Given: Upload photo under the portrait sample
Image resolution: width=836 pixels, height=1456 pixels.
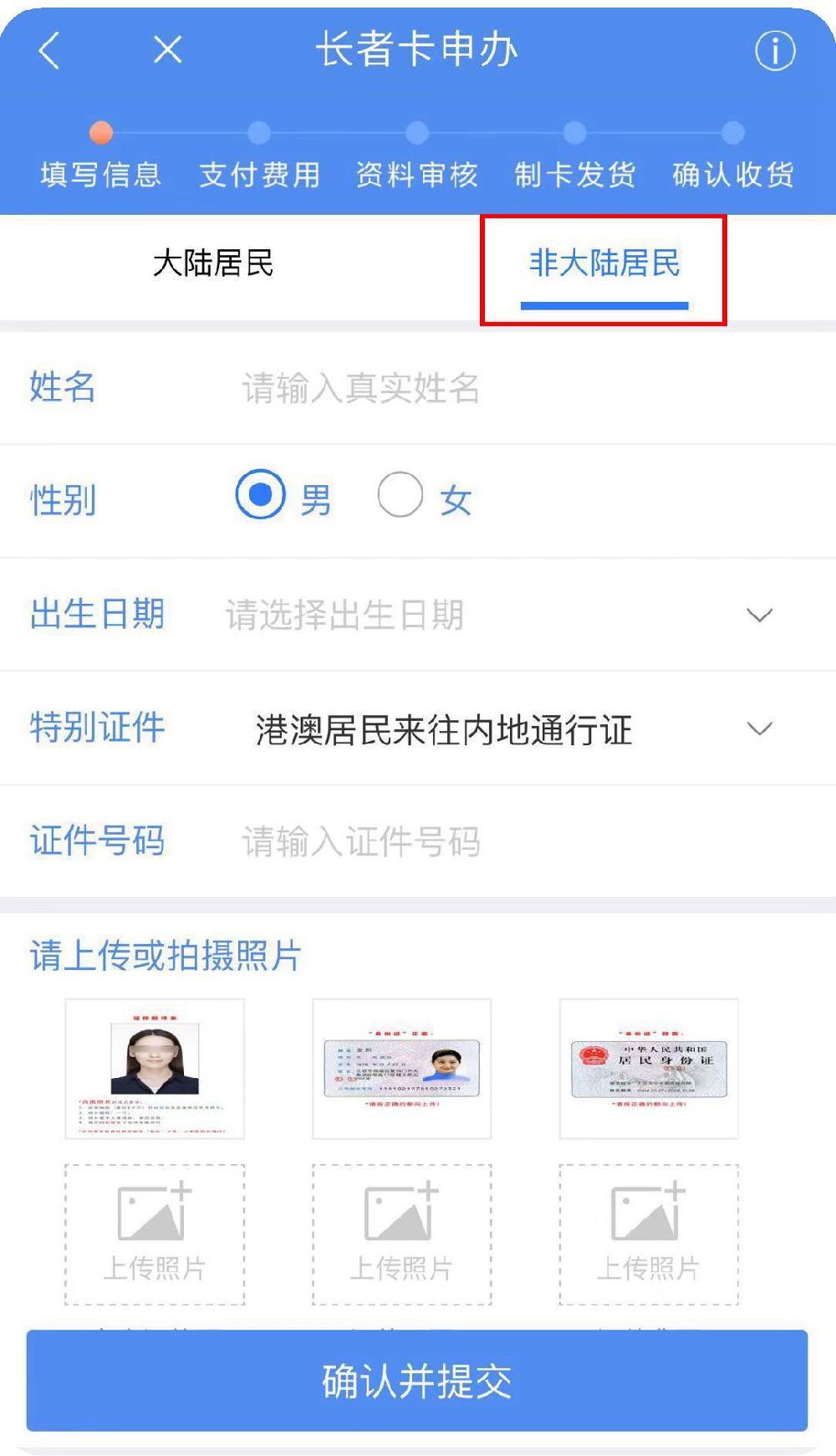Looking at the screenshot, I should 155,1234.
